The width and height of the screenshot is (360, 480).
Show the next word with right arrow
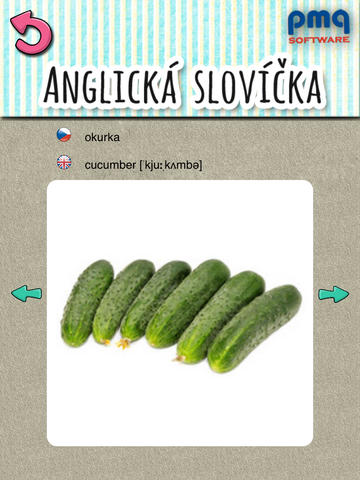(x=333, y=294)
